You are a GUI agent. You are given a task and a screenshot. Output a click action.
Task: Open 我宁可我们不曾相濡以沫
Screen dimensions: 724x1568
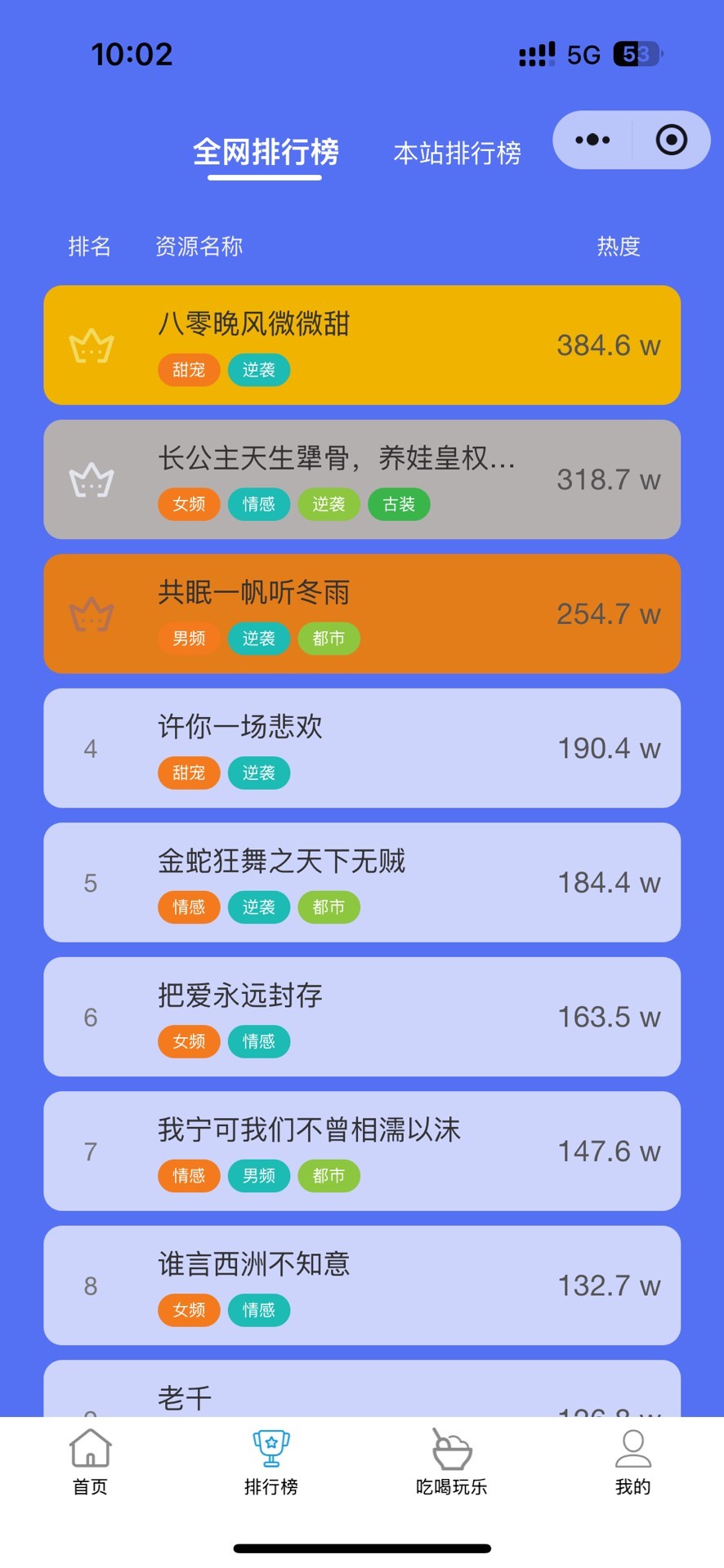pos(361,1151)
